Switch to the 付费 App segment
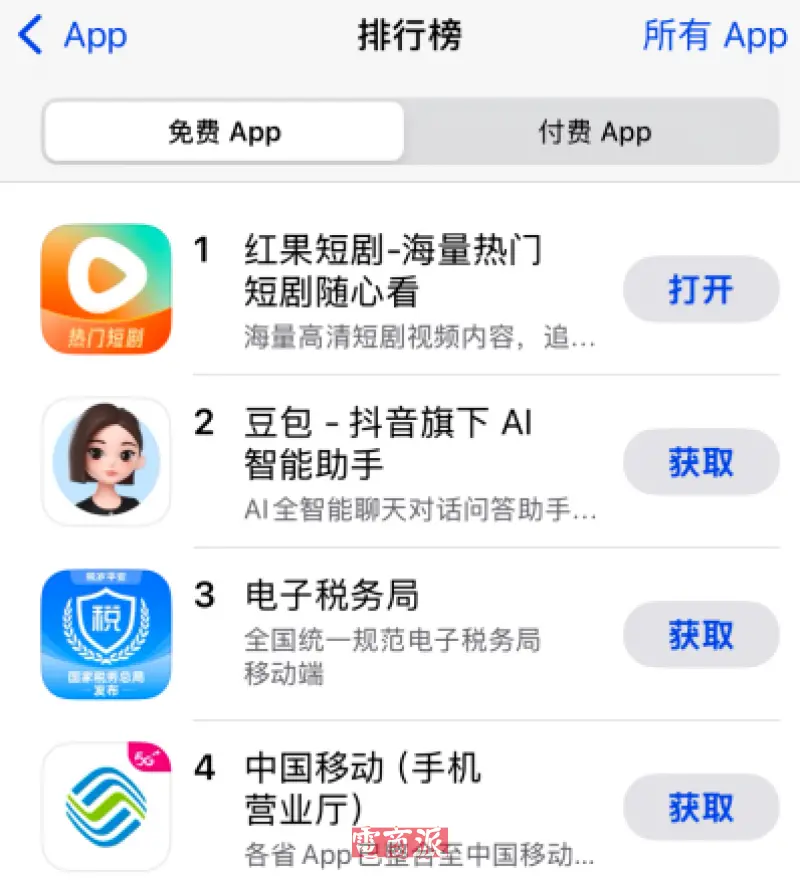The image size is (800, 880). click(x=594, y=131)
